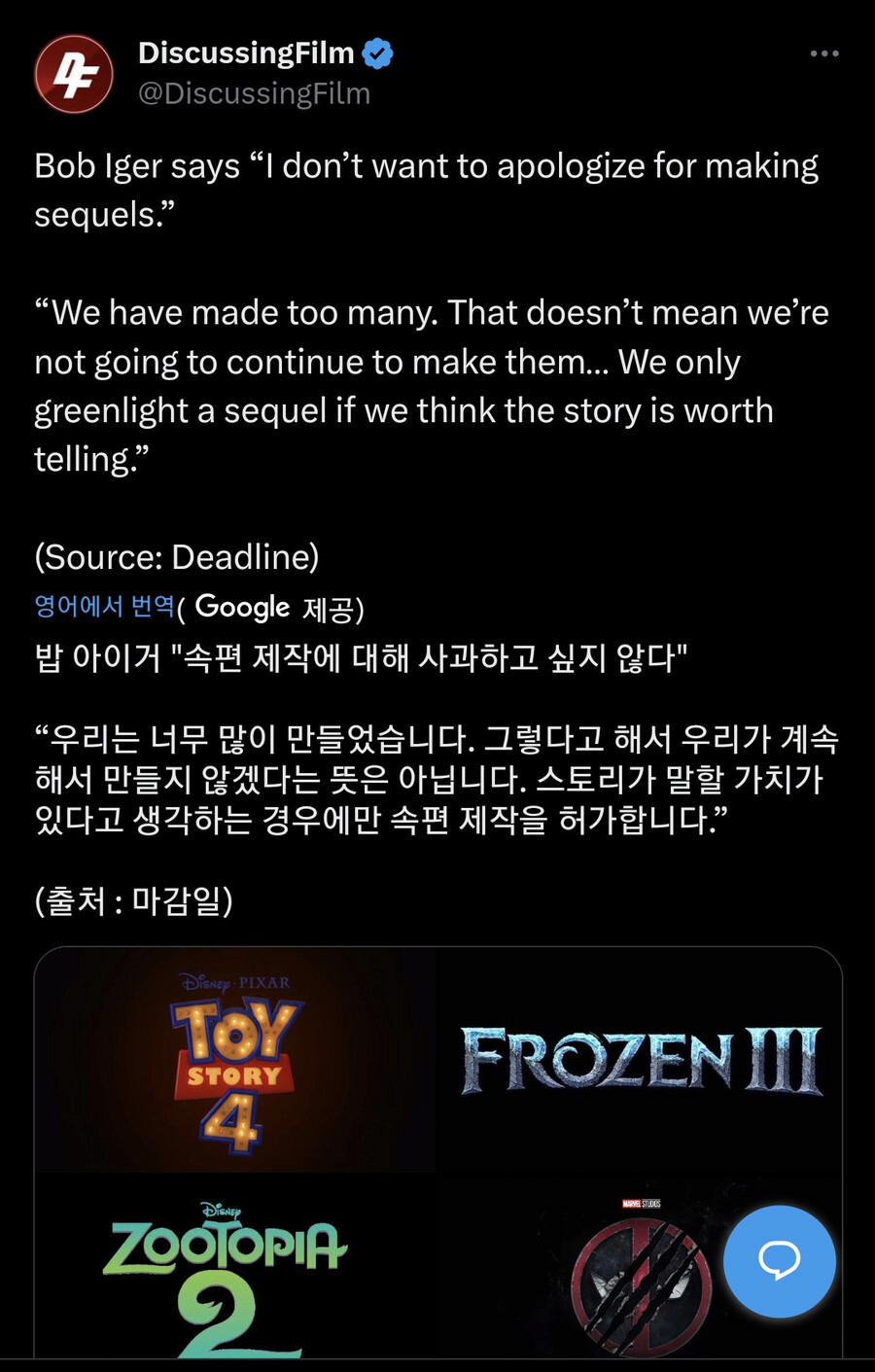The image size is (875, 1372).
Task: Open DiscussingFilm's profile picture
Action: (74, 74)
